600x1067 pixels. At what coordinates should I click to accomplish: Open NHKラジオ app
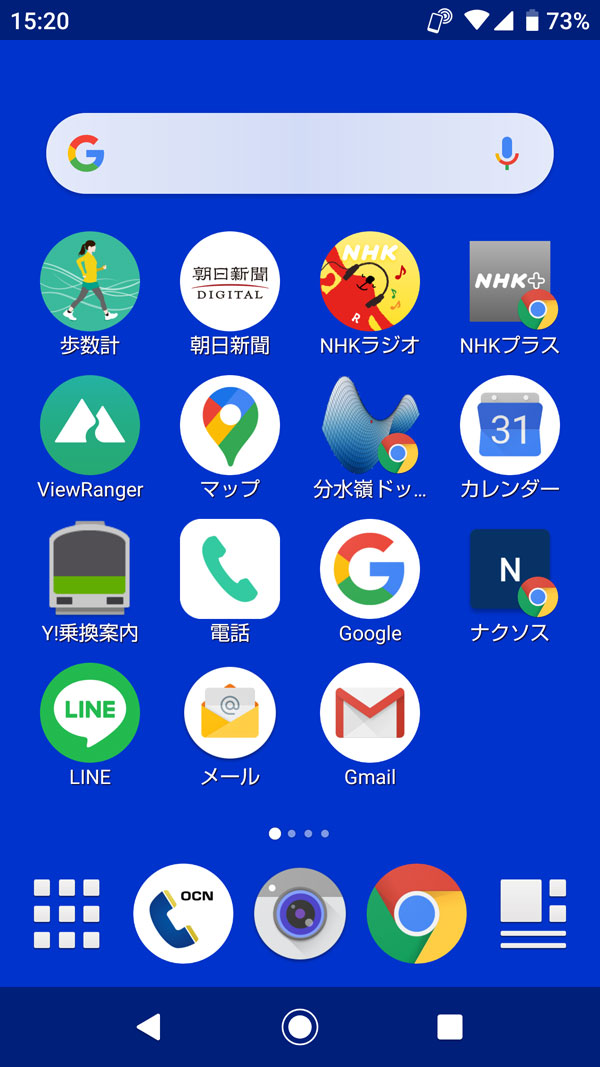tap(370, 282)
